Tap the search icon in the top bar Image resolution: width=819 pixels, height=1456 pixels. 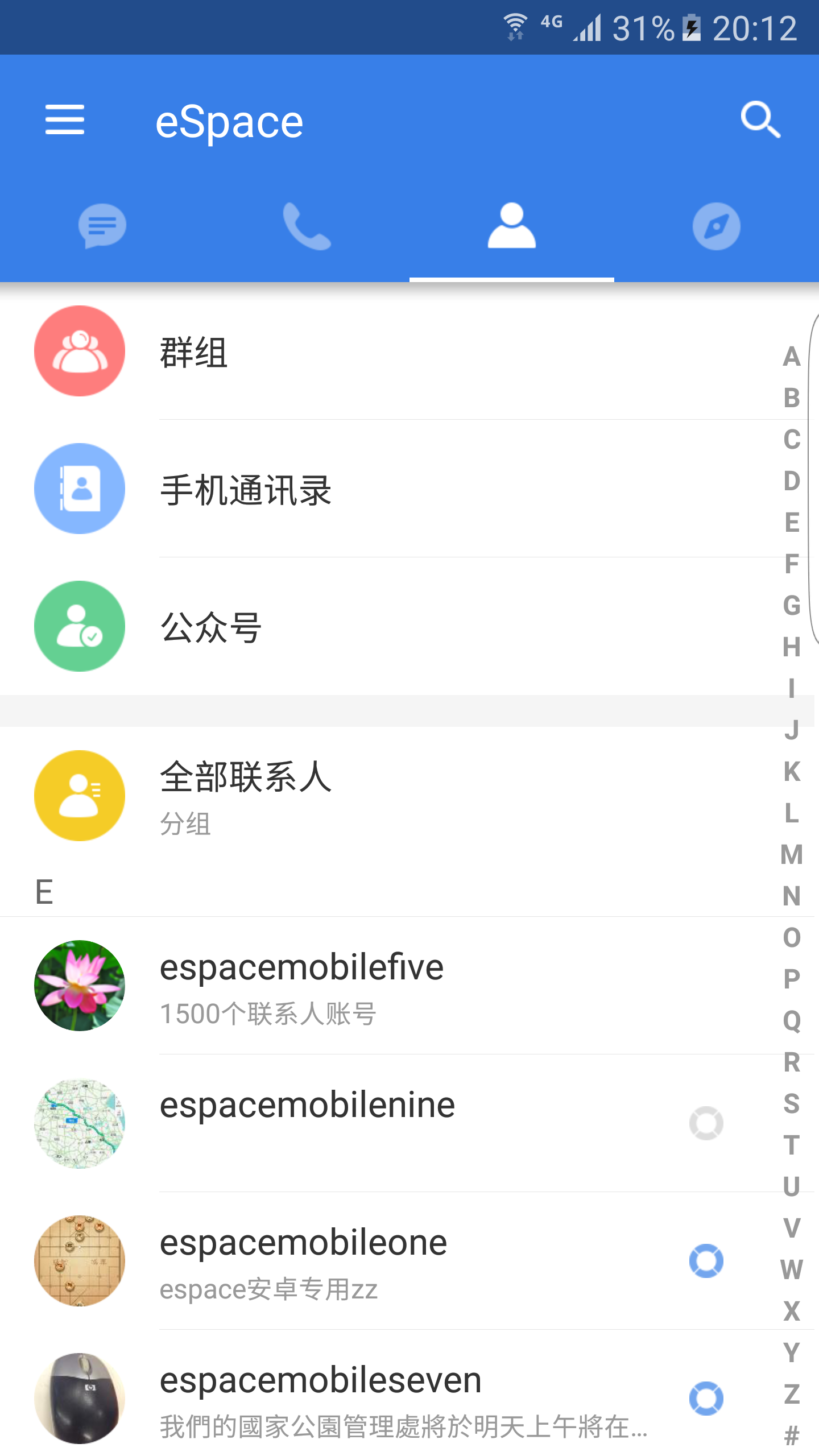[x=760, y=120]
